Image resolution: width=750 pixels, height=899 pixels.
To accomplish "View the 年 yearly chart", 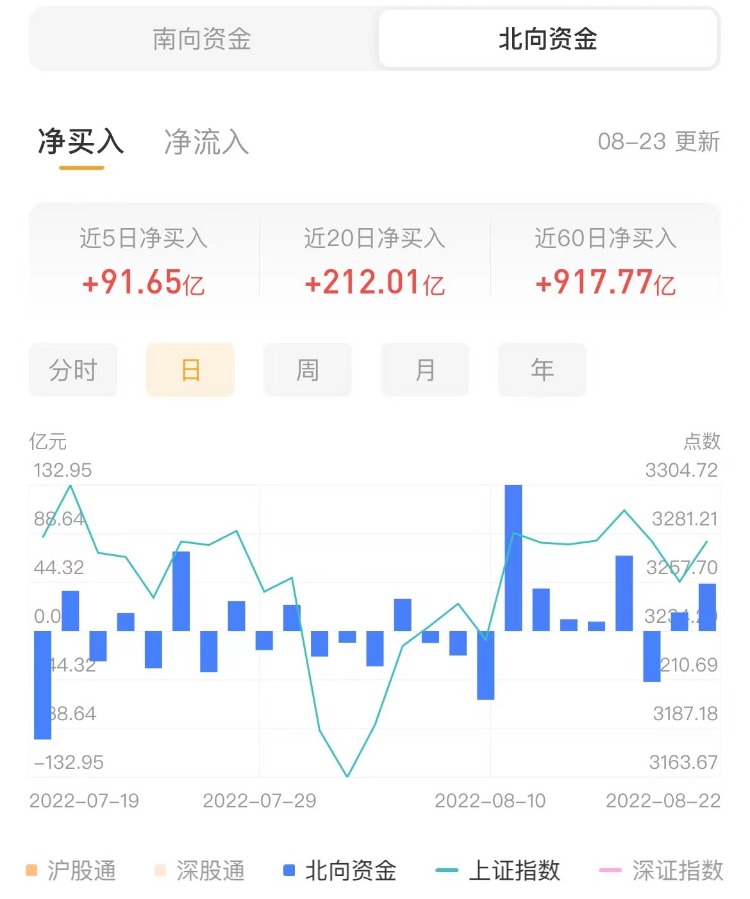I will point(542,370).
